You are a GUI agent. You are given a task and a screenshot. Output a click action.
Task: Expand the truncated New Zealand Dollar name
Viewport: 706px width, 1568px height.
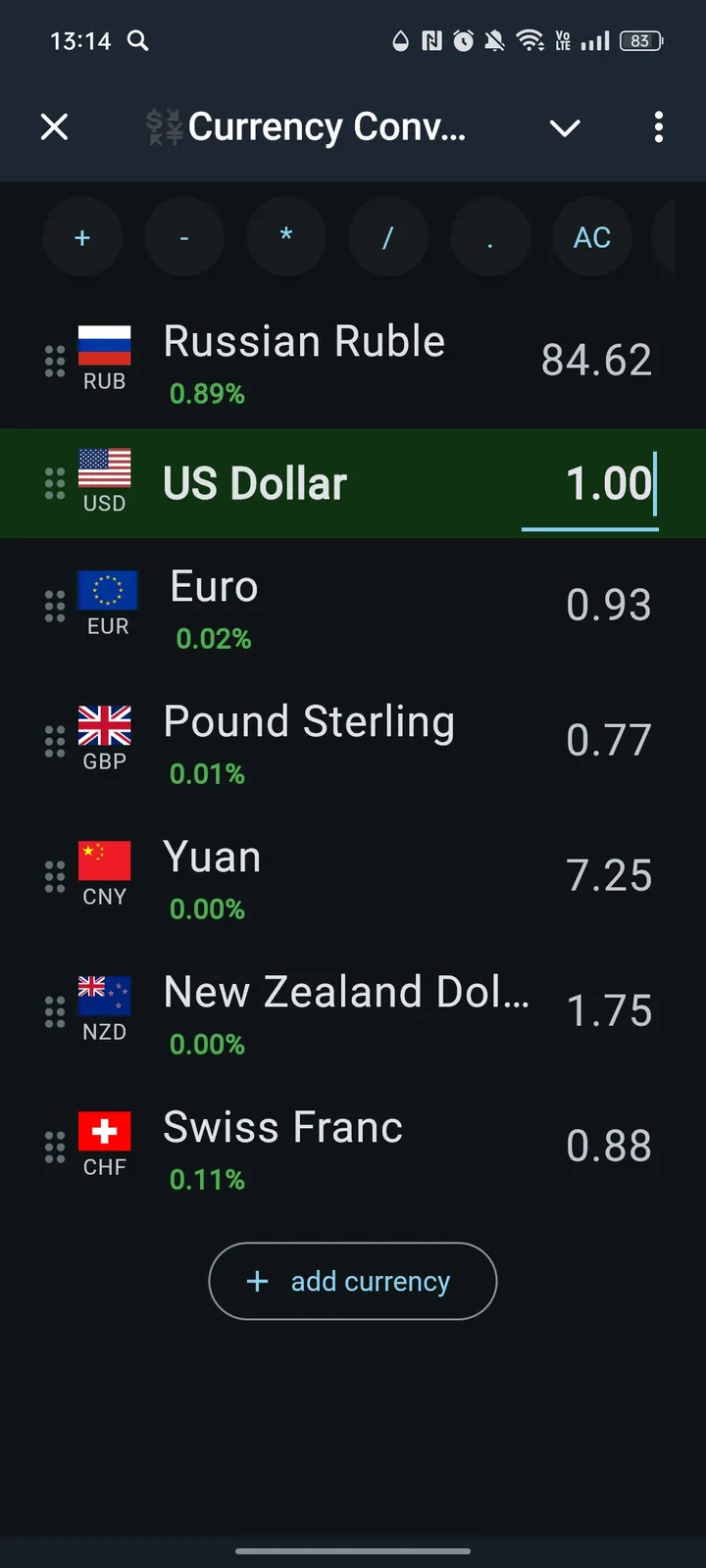click(348, 992)
